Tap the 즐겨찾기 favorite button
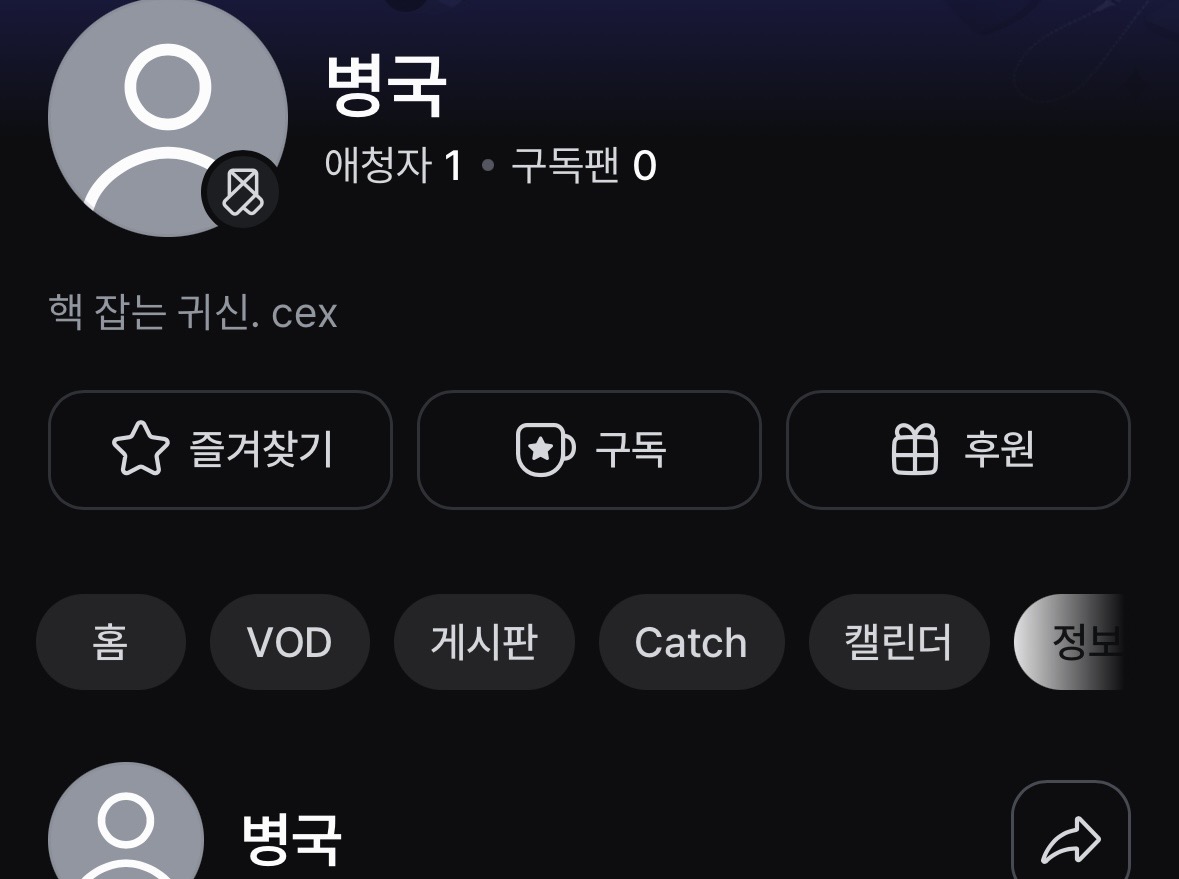 [x=220, y=450]
